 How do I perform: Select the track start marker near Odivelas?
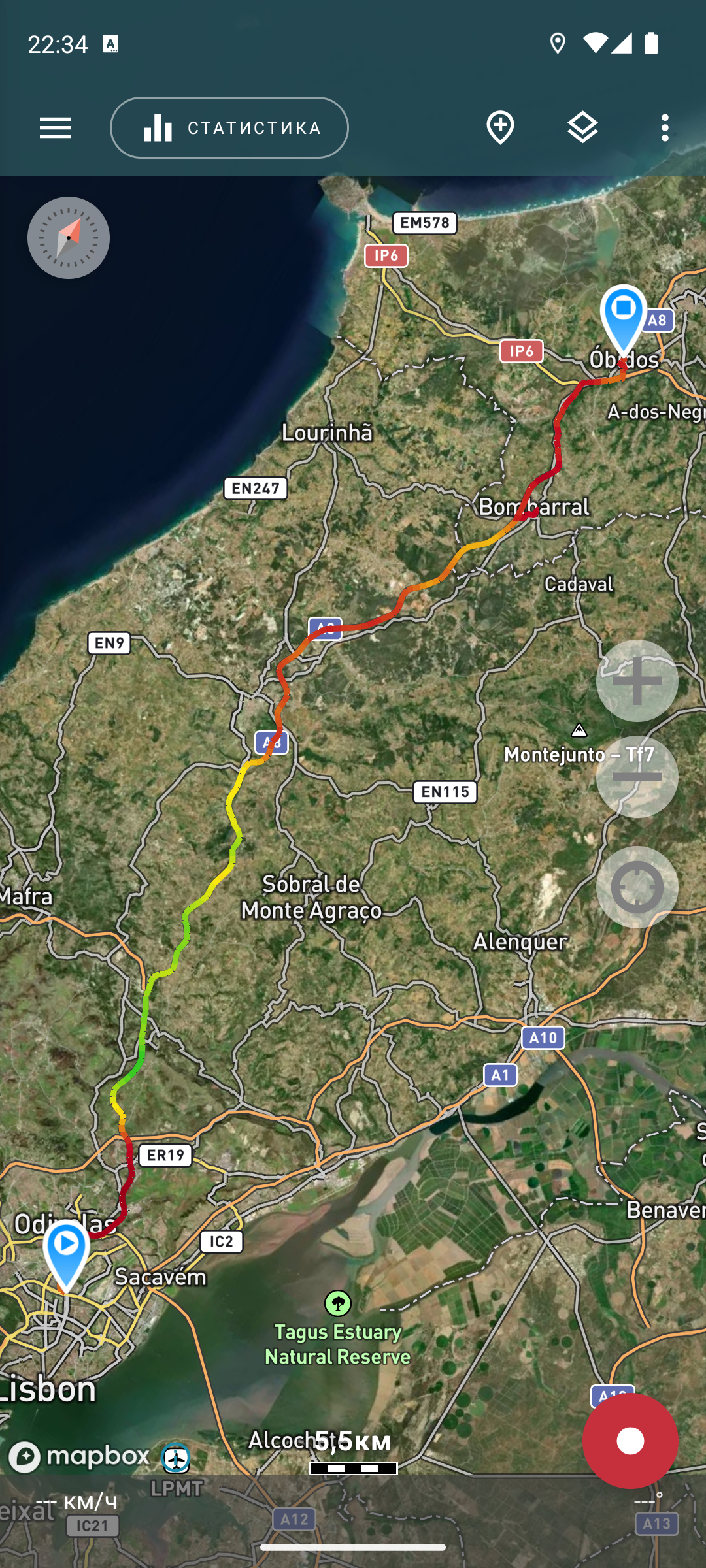tap(66, 1256)
